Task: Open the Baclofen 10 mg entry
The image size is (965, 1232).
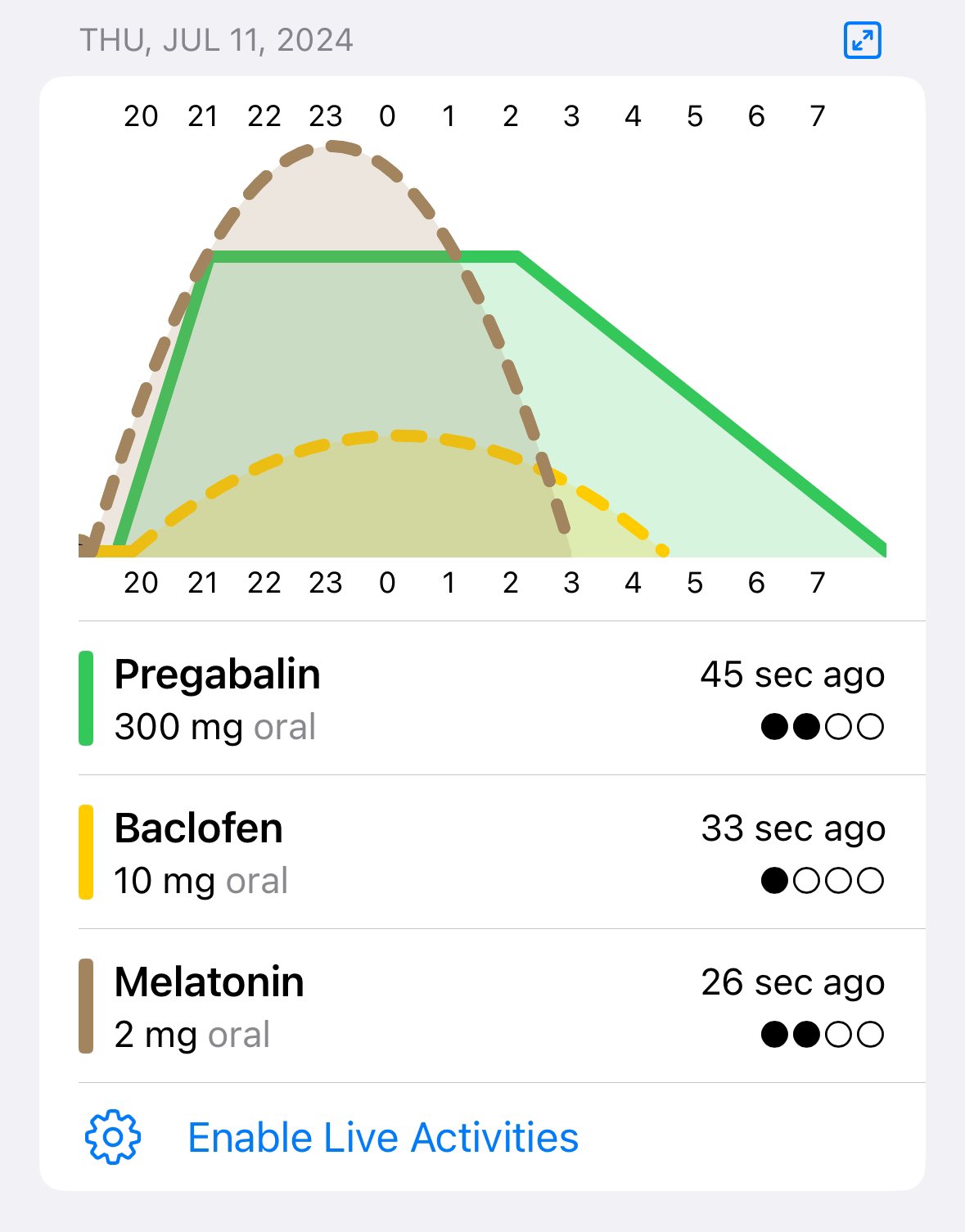Action: click(x=482, y=852)
